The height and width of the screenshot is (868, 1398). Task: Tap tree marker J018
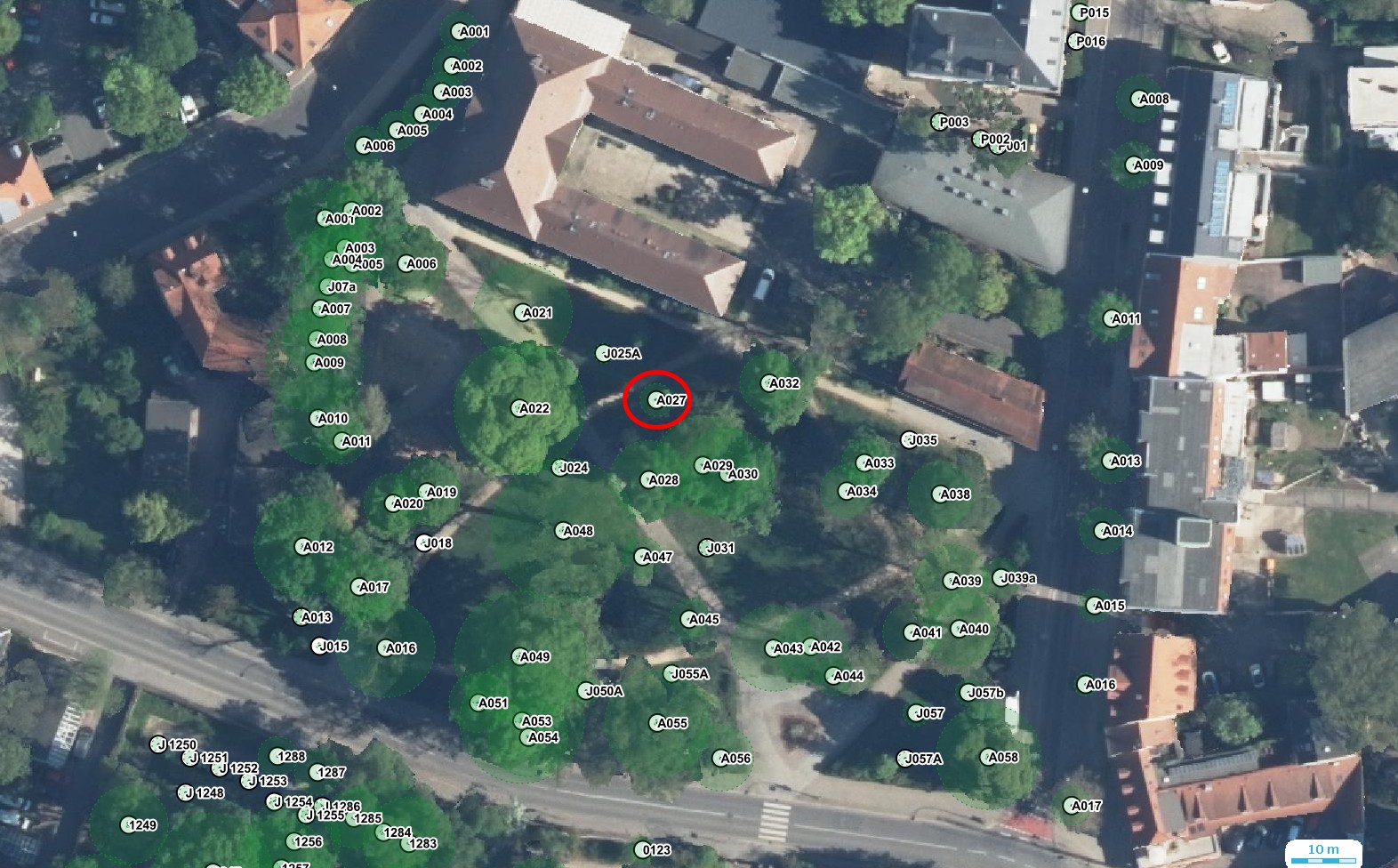[x=423, y=542]
